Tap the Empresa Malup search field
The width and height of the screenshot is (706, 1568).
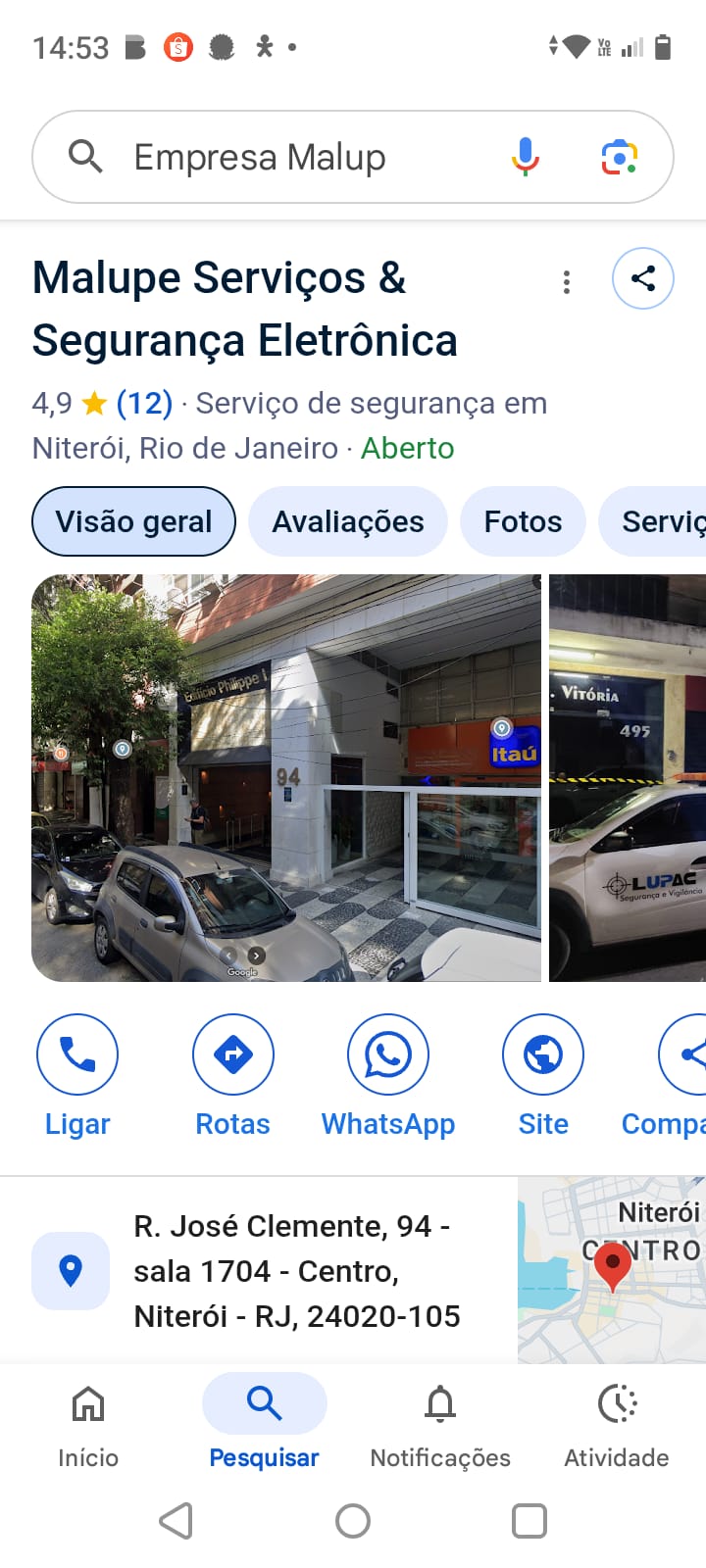pos(294,157)
